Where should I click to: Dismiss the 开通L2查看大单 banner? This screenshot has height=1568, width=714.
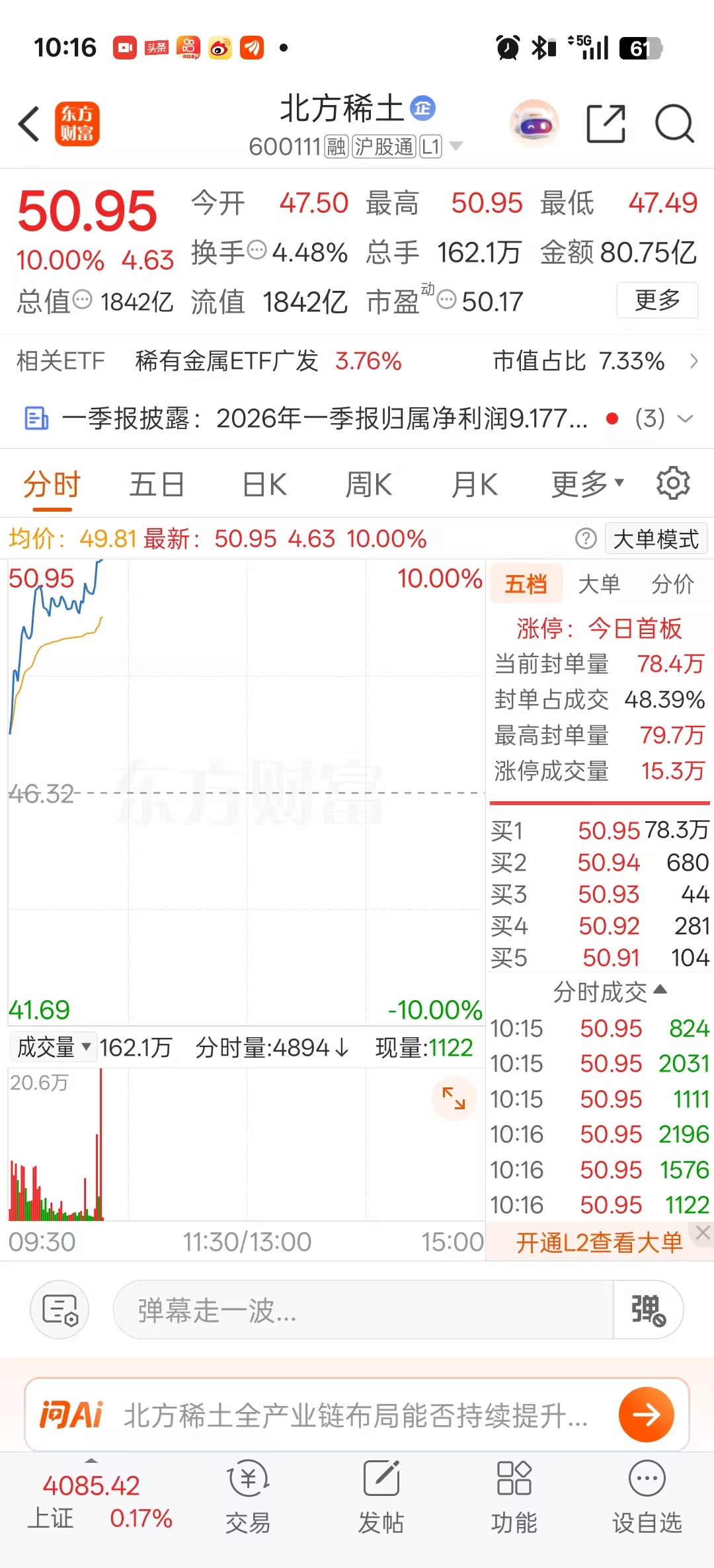tap(703, 1232)
